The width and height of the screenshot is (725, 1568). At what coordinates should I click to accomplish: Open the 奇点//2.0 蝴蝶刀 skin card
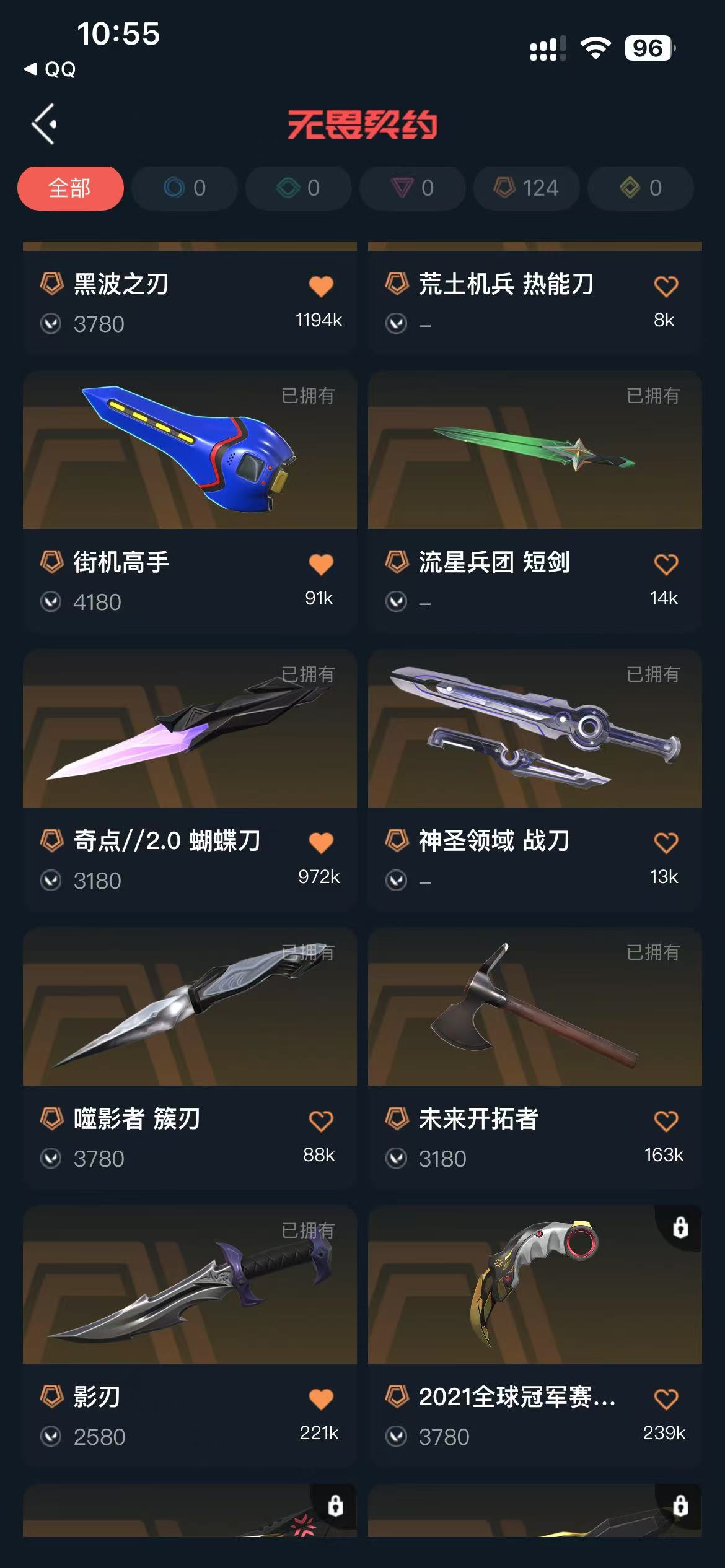[190, 729]
